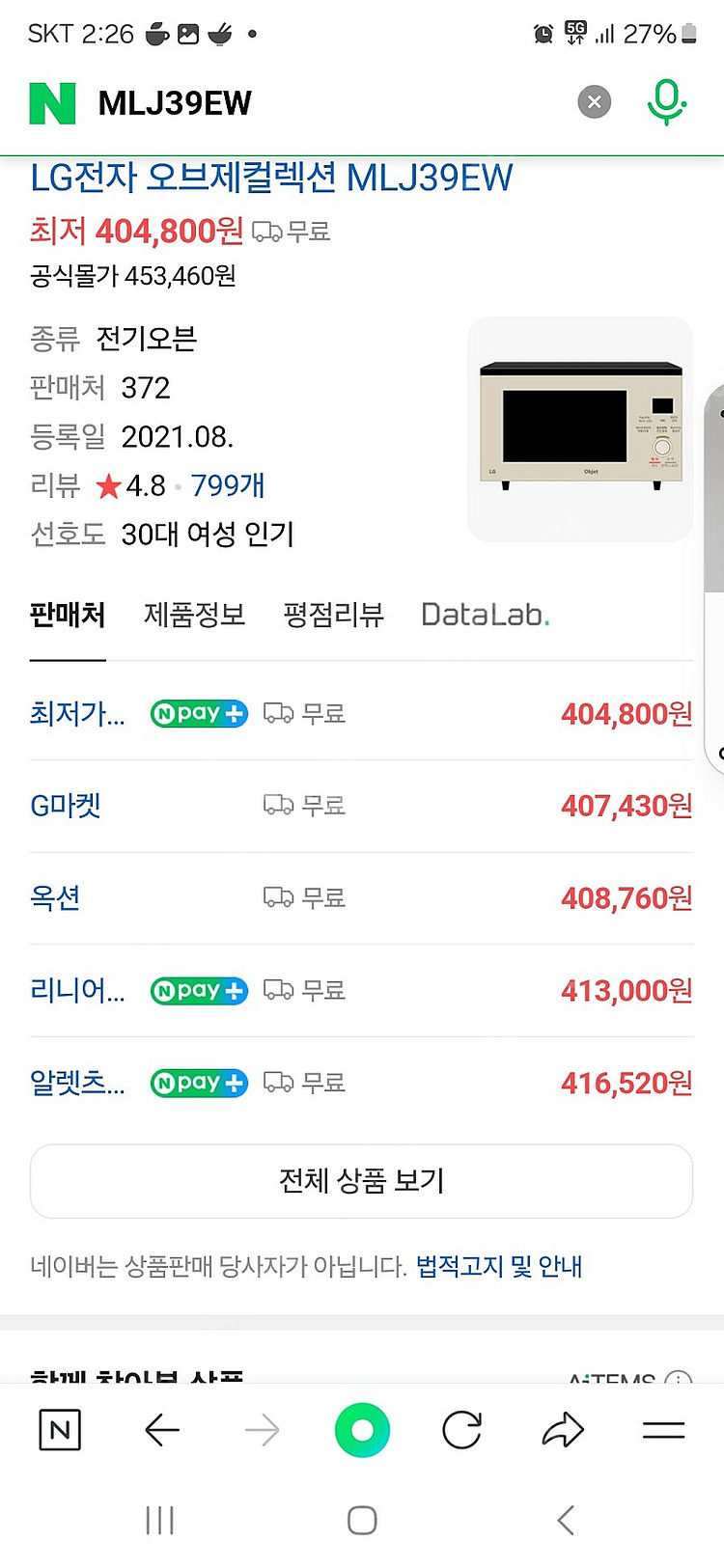Tap the voice search microphone icon
724x1568 pixels.
666,101
